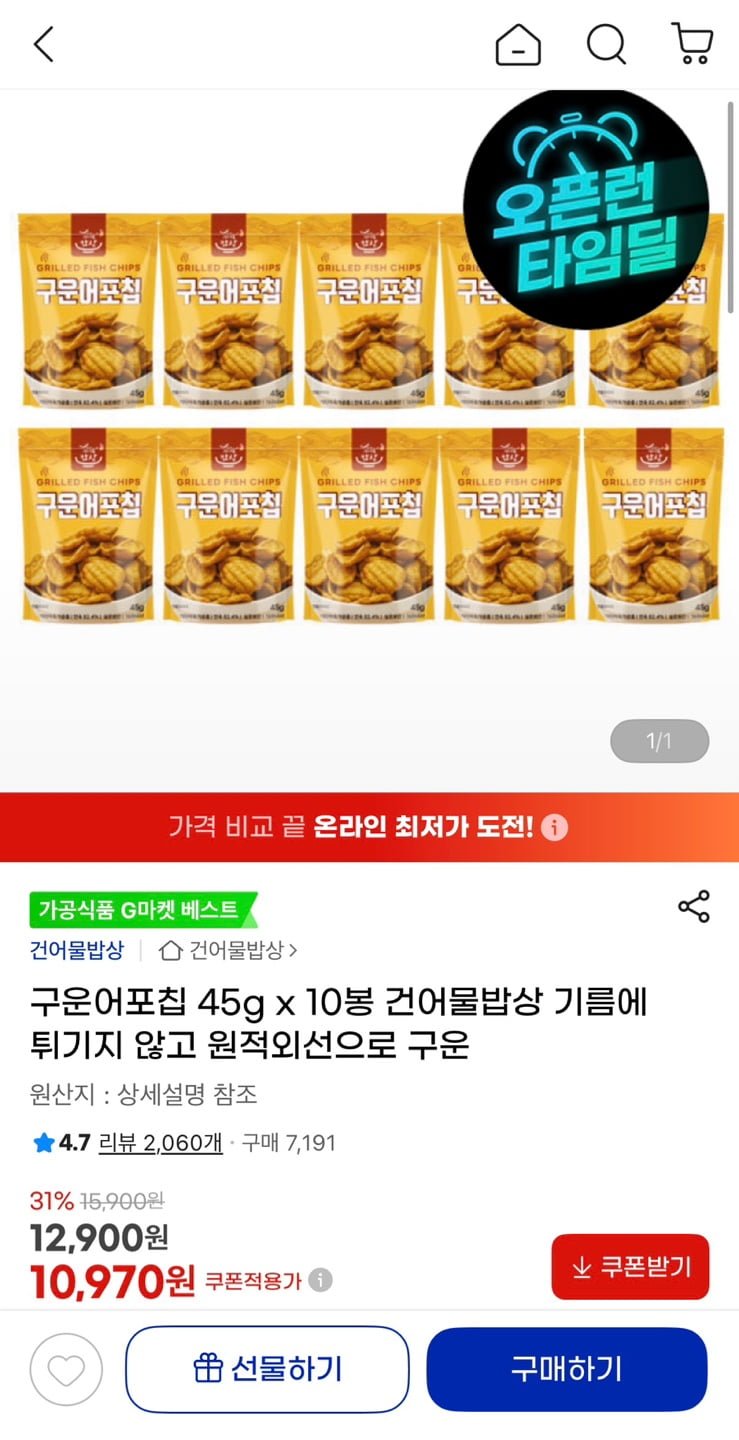Open the home icon in the top bar

click(518, 45)
